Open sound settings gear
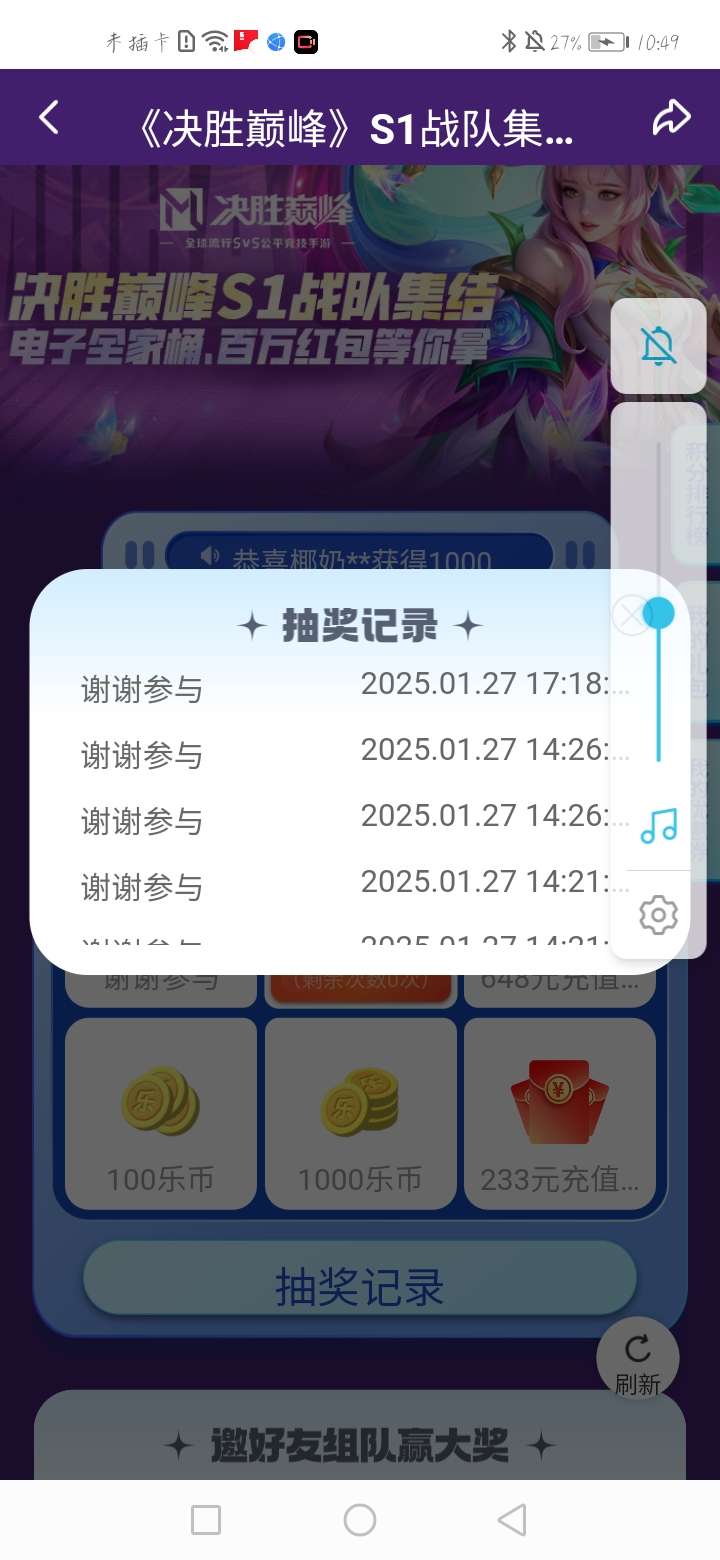 click(658, 915)
